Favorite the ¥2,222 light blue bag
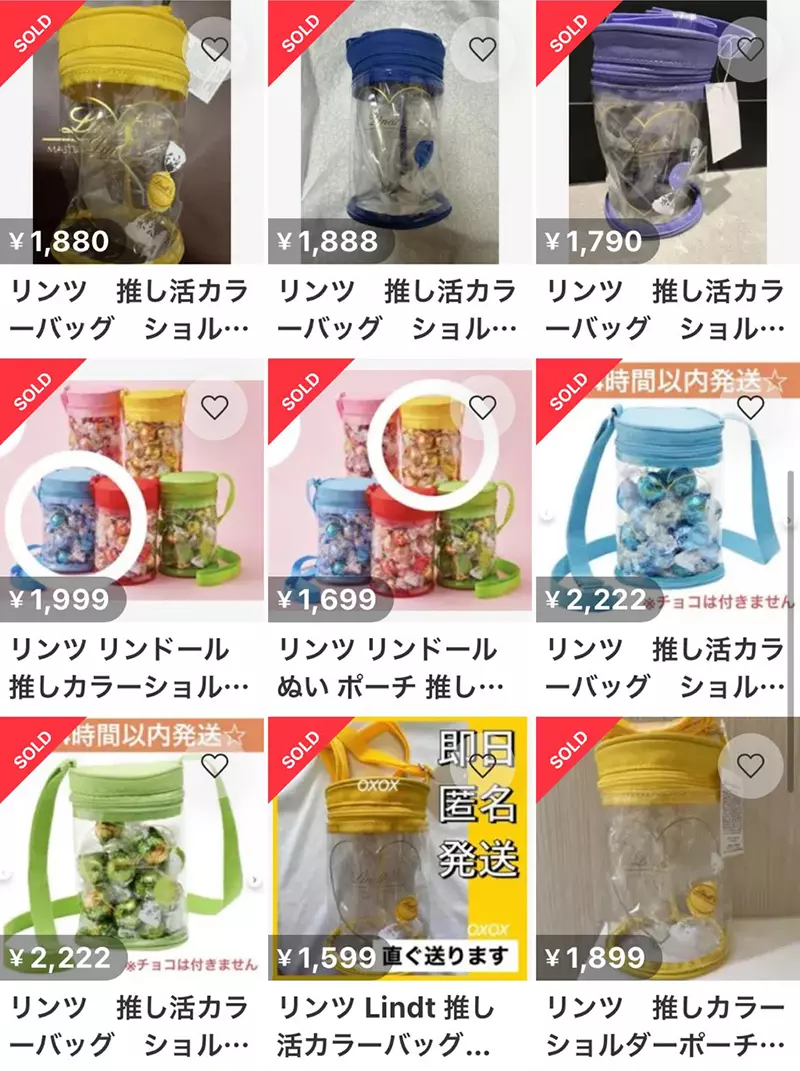Viewport: 800px width, 1071px height. pyautogui.click(x=750, y=407)
